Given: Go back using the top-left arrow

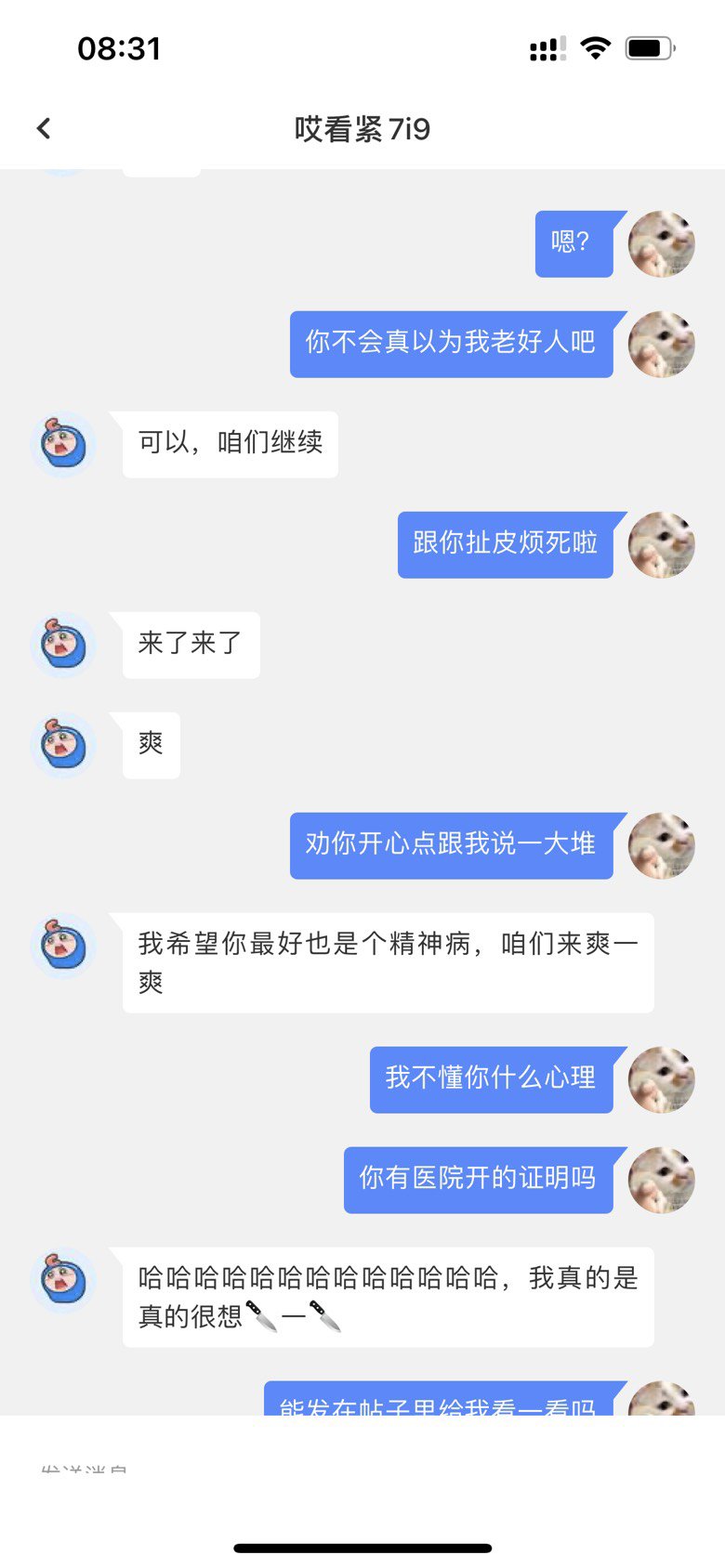Looking at the screenshot, I should pos(44,128).
